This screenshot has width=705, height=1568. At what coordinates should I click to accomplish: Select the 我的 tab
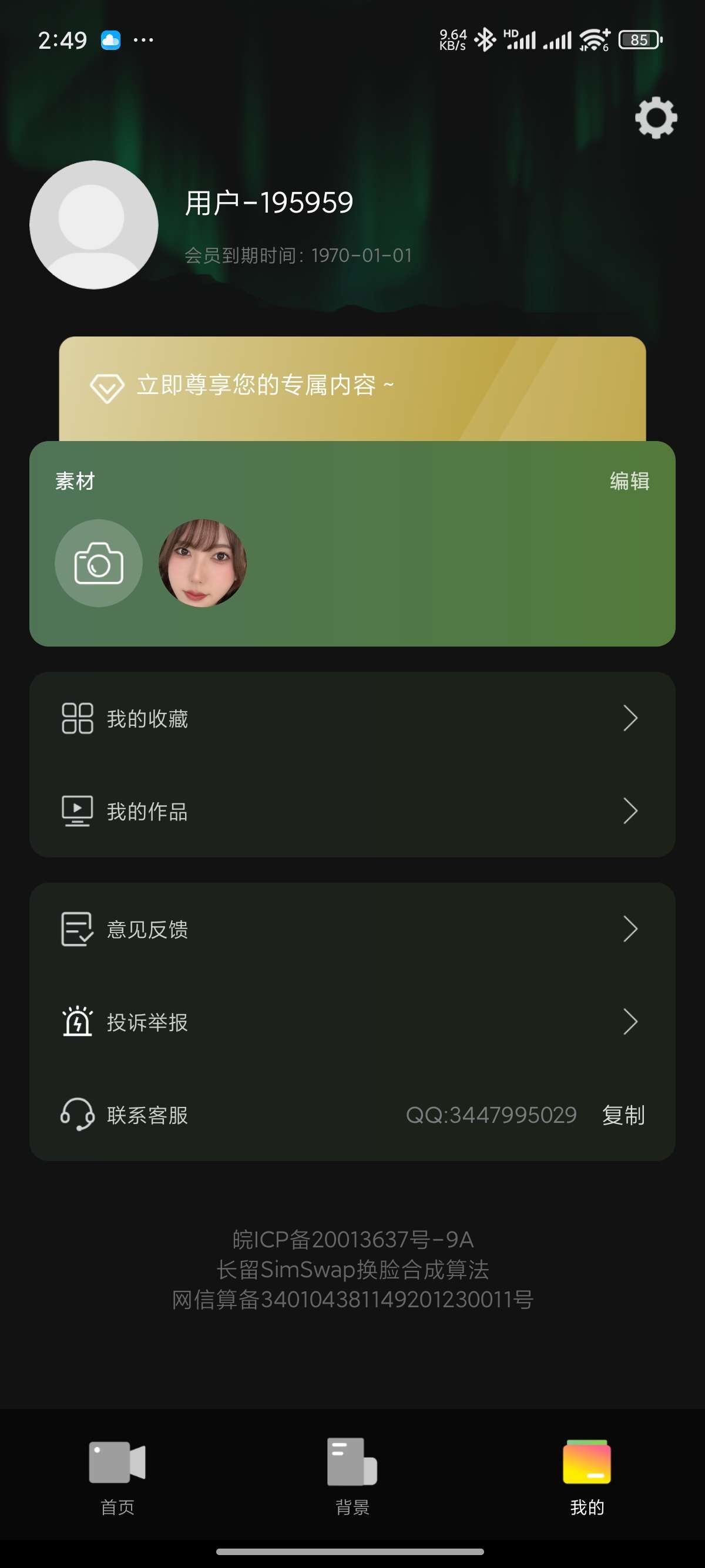(x=587, y=1474)
